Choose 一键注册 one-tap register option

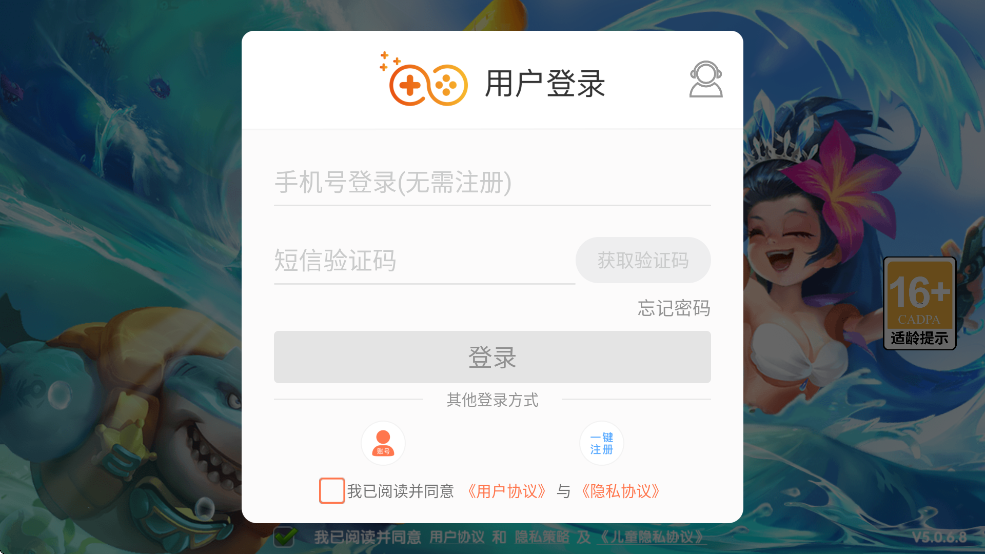(601, 442)
